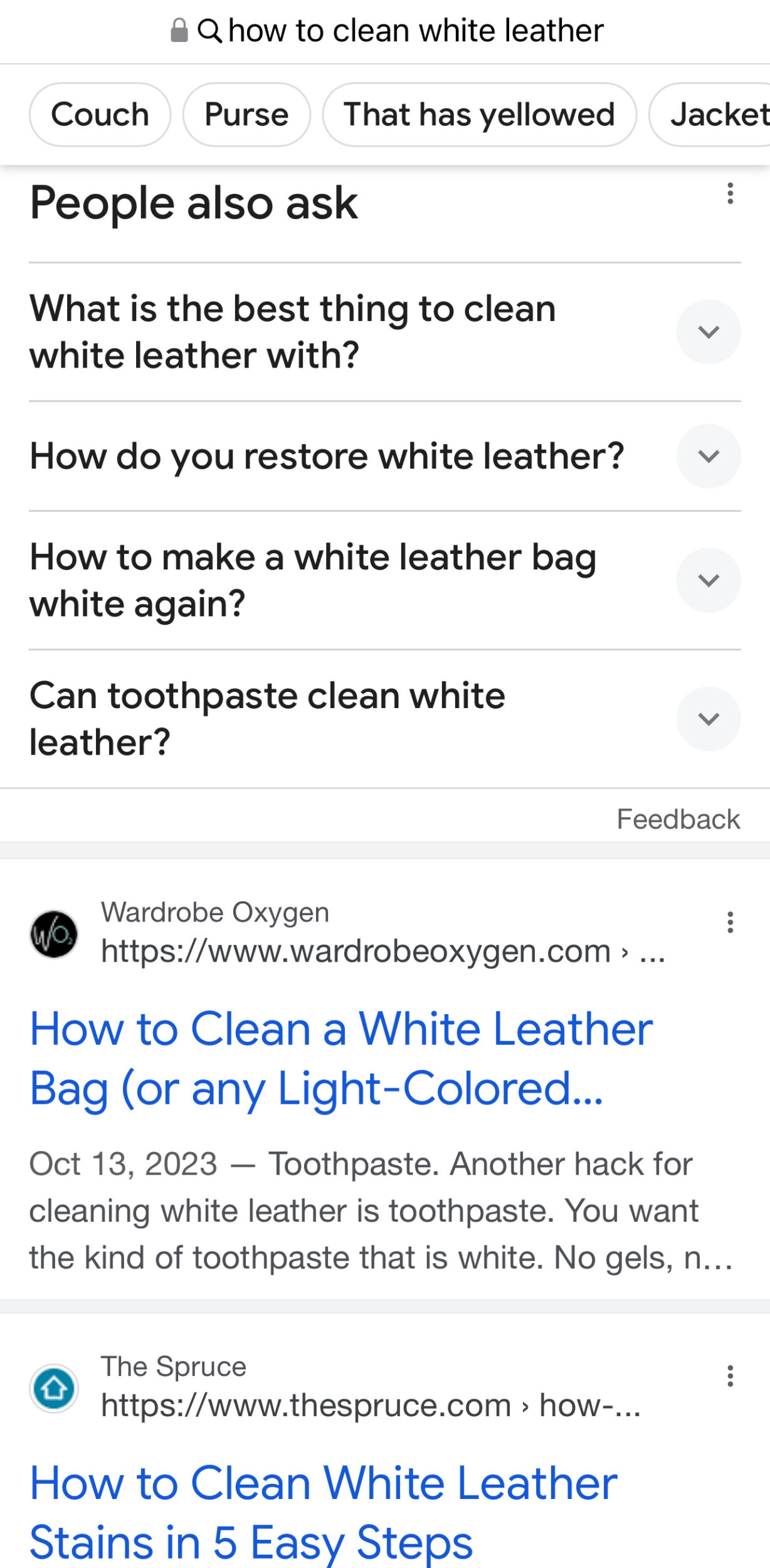770x1568 pixels.
Task: Open the options menu for The Spruce result
Action: tap(730, 1375)
